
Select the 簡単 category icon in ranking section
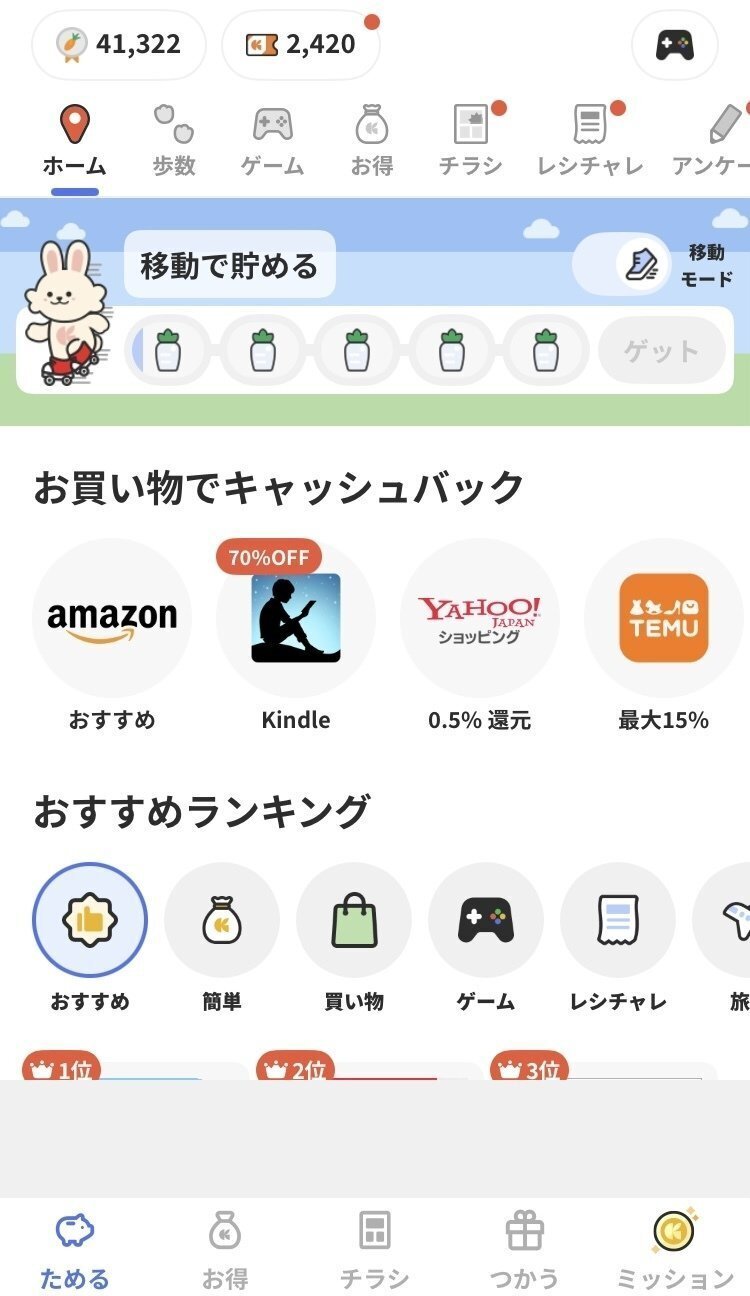[222, 920]
